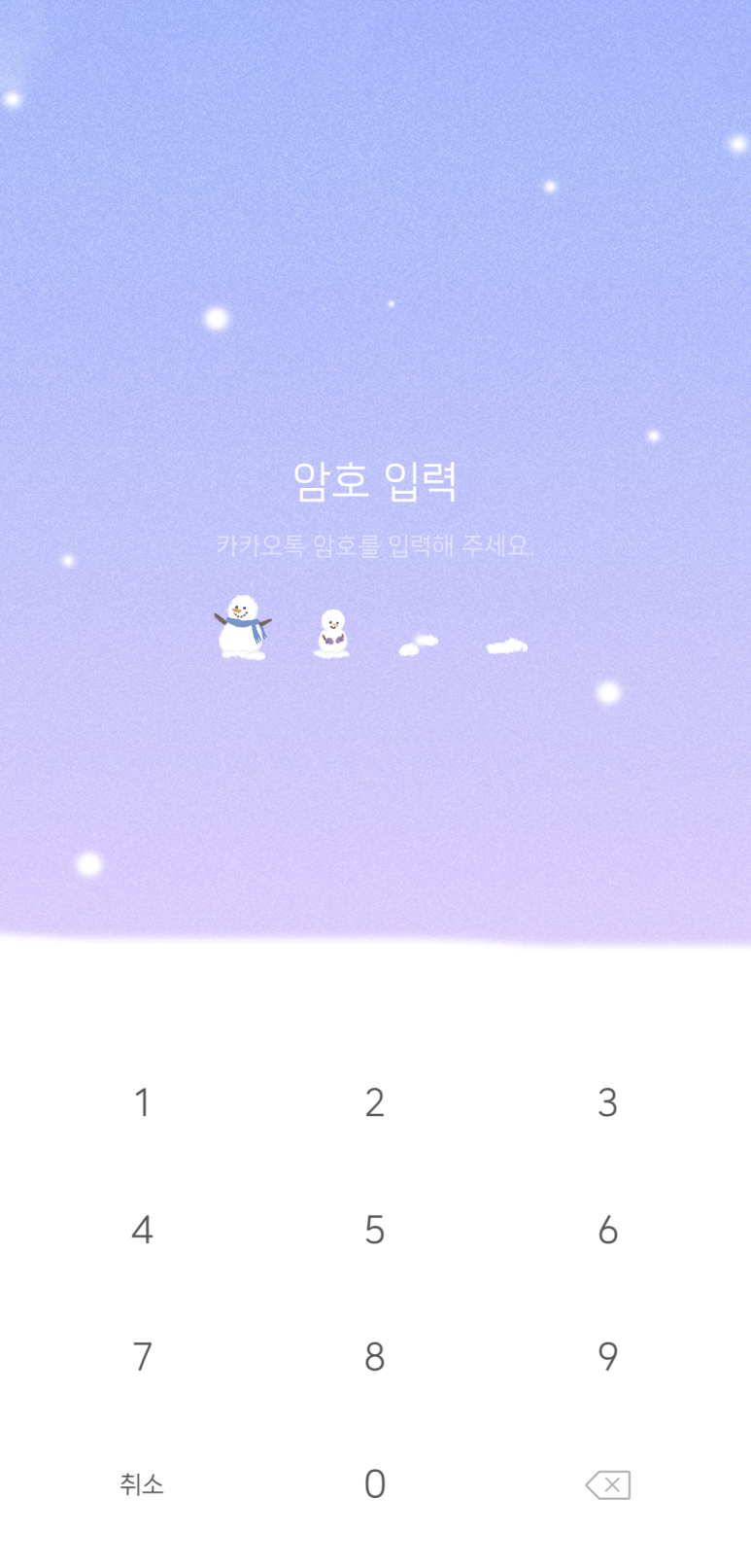Tap the number 0 key

[x=375, y=1483]
